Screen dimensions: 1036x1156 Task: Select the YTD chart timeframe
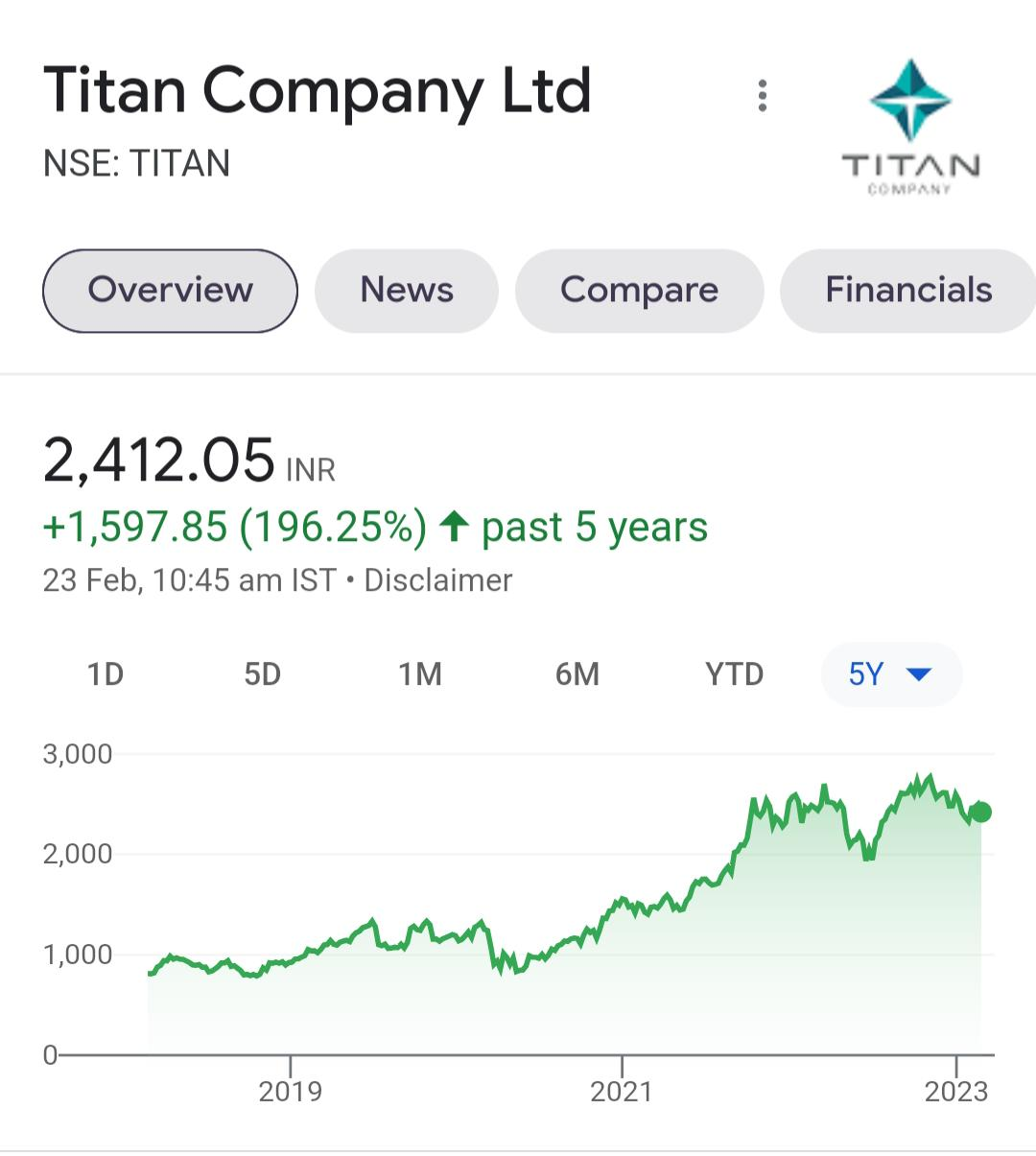coord(734,674)
